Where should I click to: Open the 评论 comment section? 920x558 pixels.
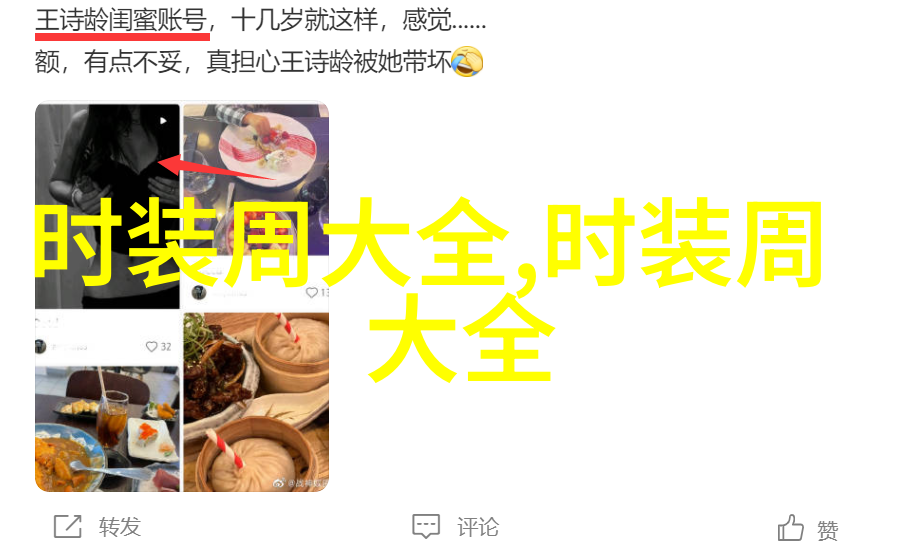coord(455,527)
